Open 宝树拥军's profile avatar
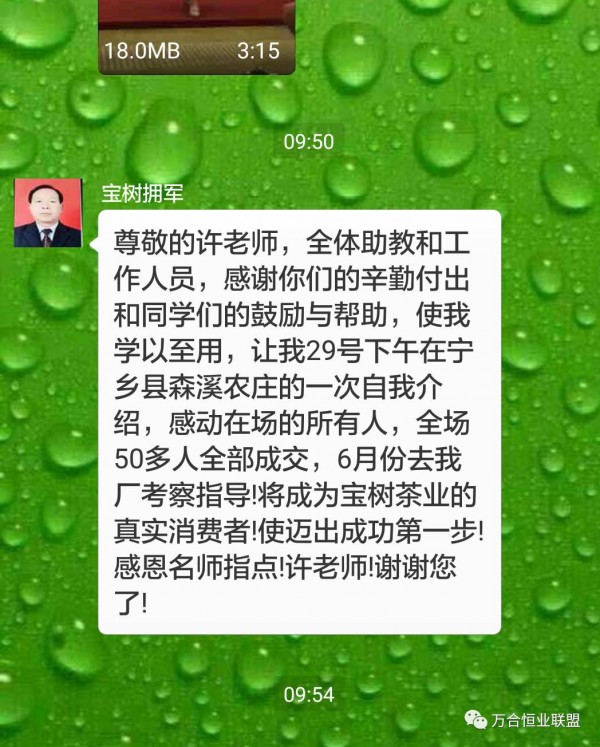The height and width of the screenshot is (747, 600). (47, 213)
